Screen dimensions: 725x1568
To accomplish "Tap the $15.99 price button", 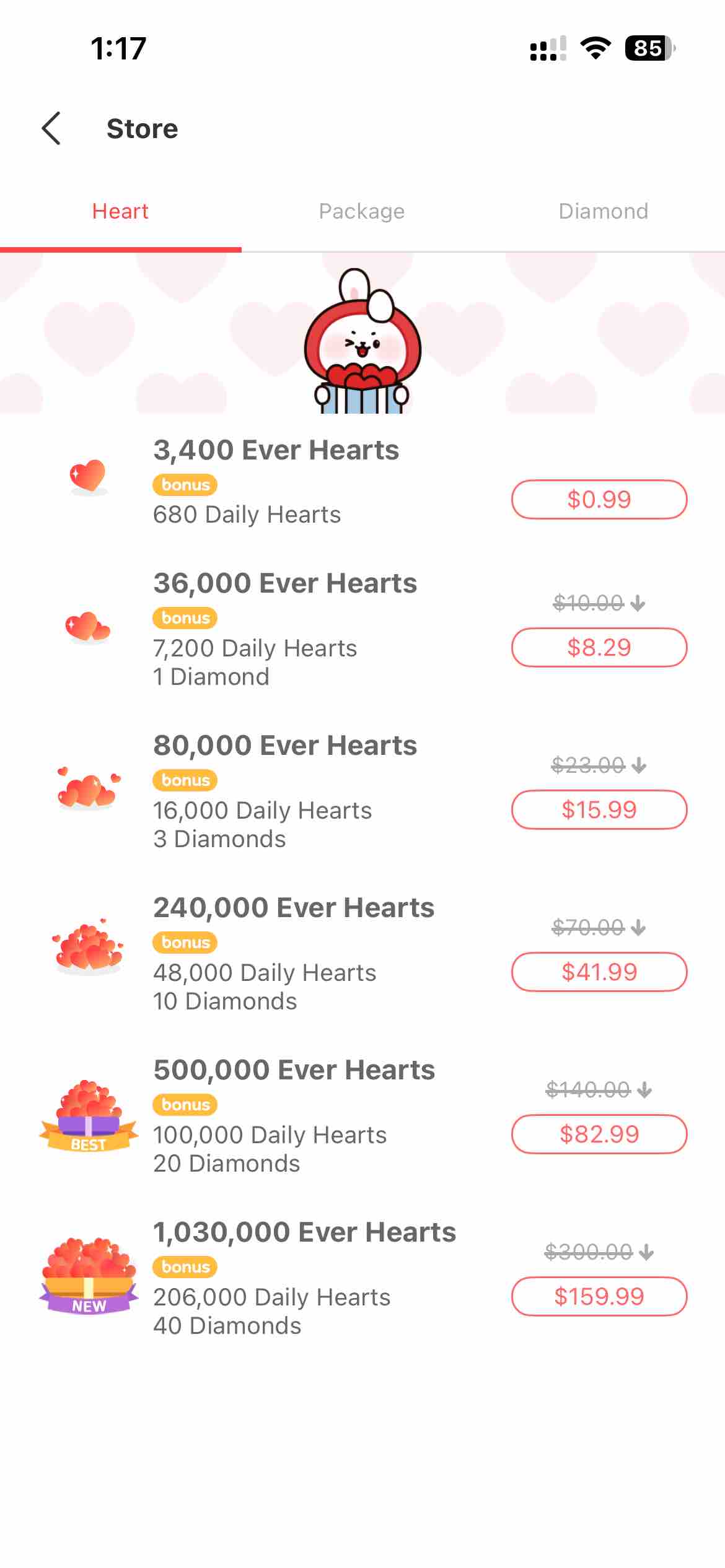I will pos(599,809).
